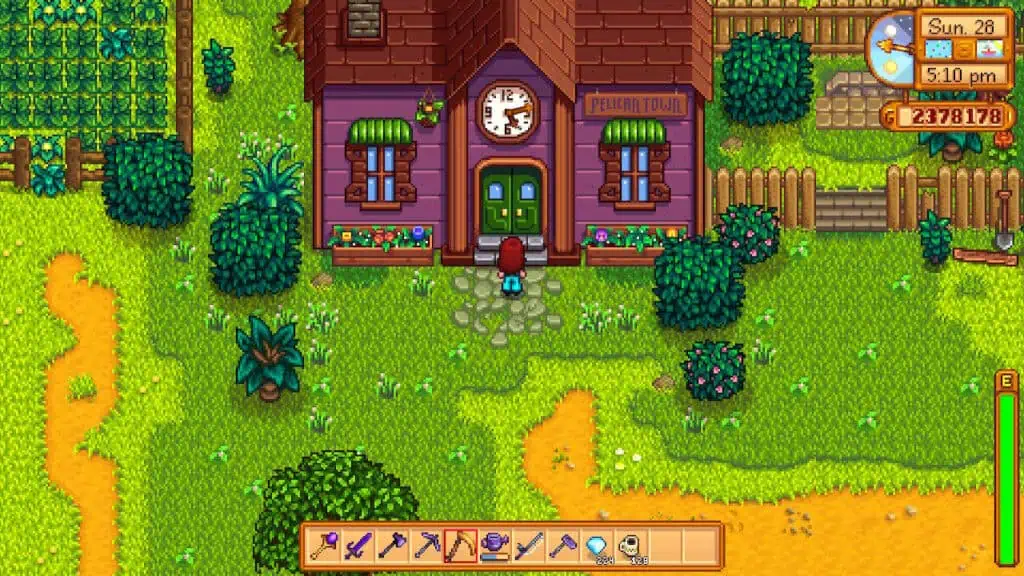Choose the pickaxe in the toolbar
The width and height of the screenshot is (1024, 576).
pos(427,546)
